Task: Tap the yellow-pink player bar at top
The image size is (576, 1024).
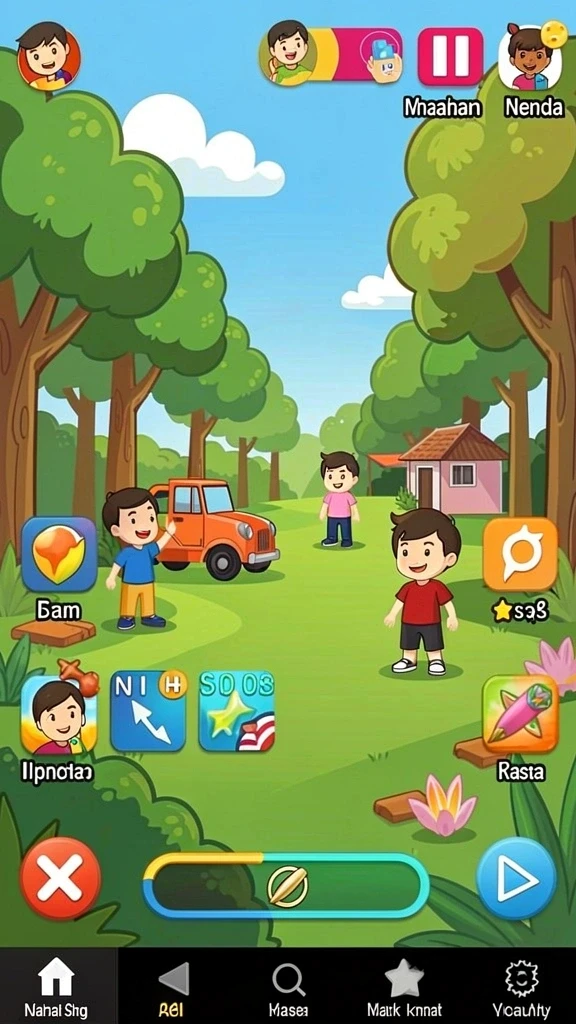Action: 331,55
